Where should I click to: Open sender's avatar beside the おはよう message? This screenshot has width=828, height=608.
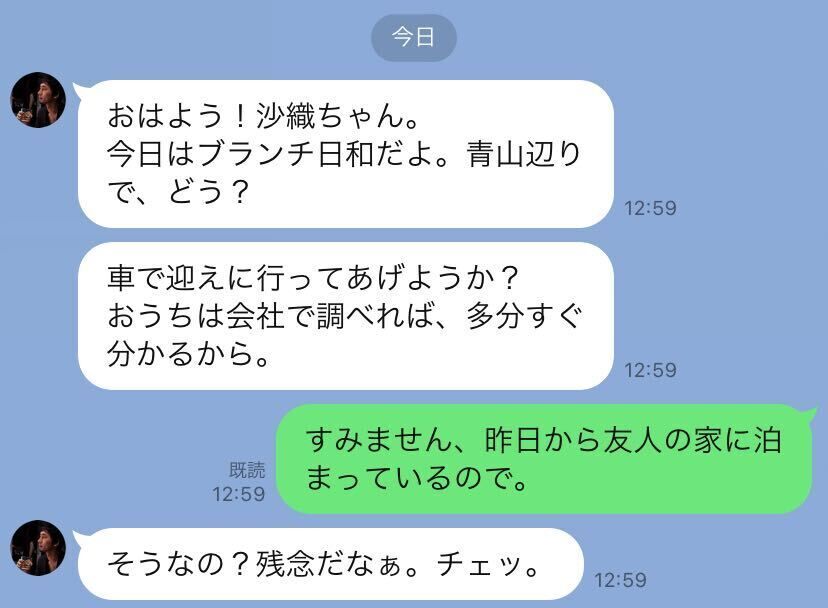tap(38, 100)
